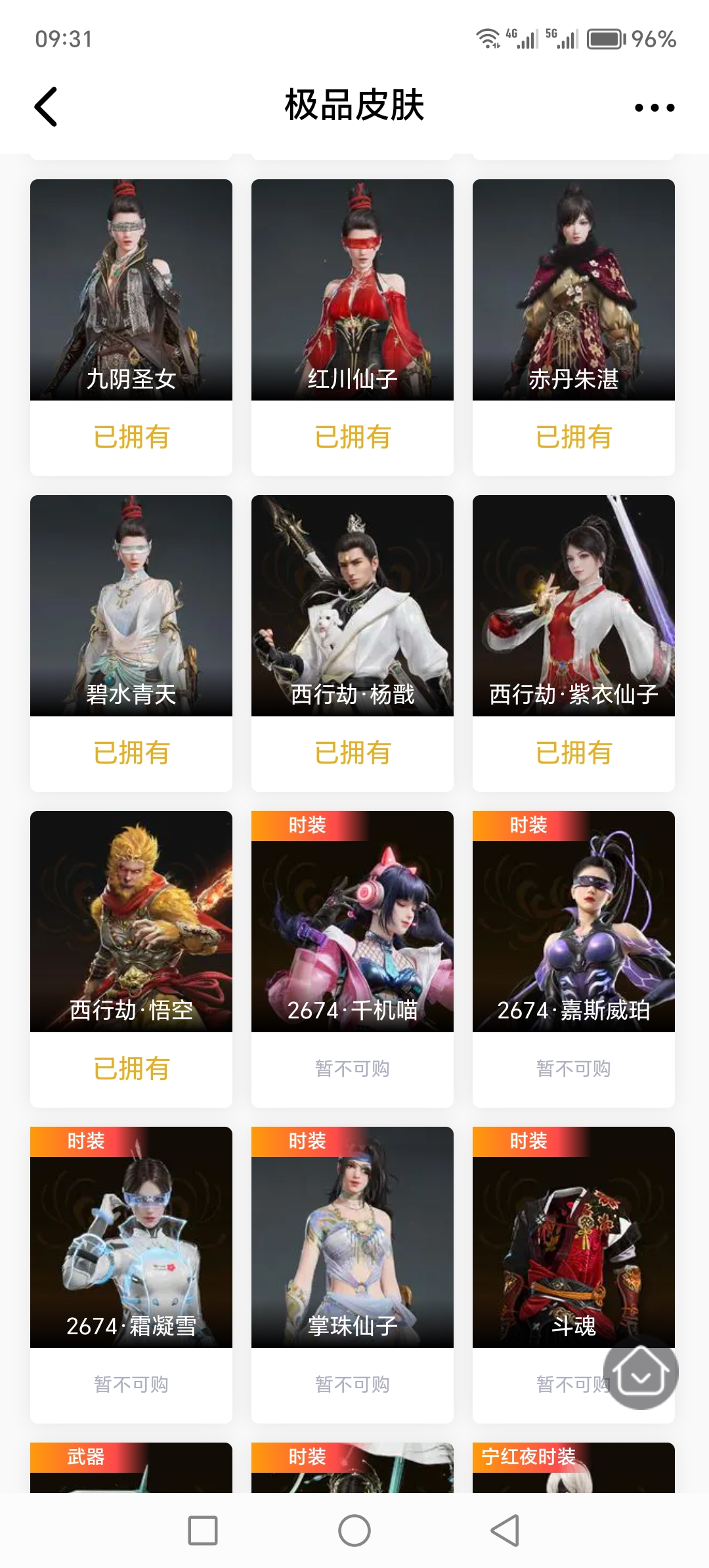This screenshot has width=709, height=1568.
Task: Open the 九阴圣女 skin card
Action: click(131, 290)
